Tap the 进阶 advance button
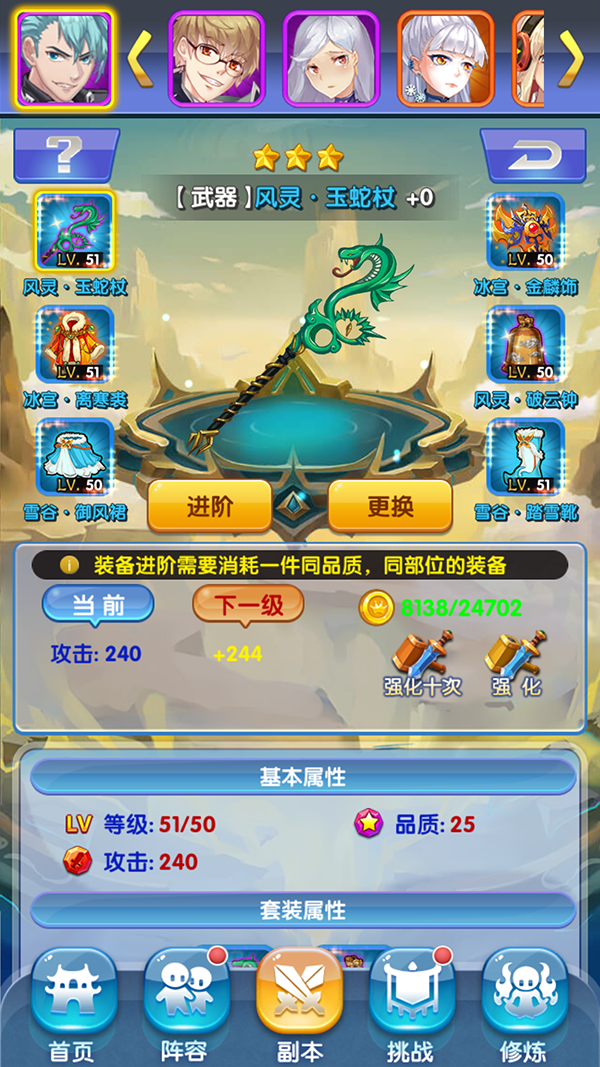The width and height of the screenshot is (600, 1067). (x=210, y=506)
